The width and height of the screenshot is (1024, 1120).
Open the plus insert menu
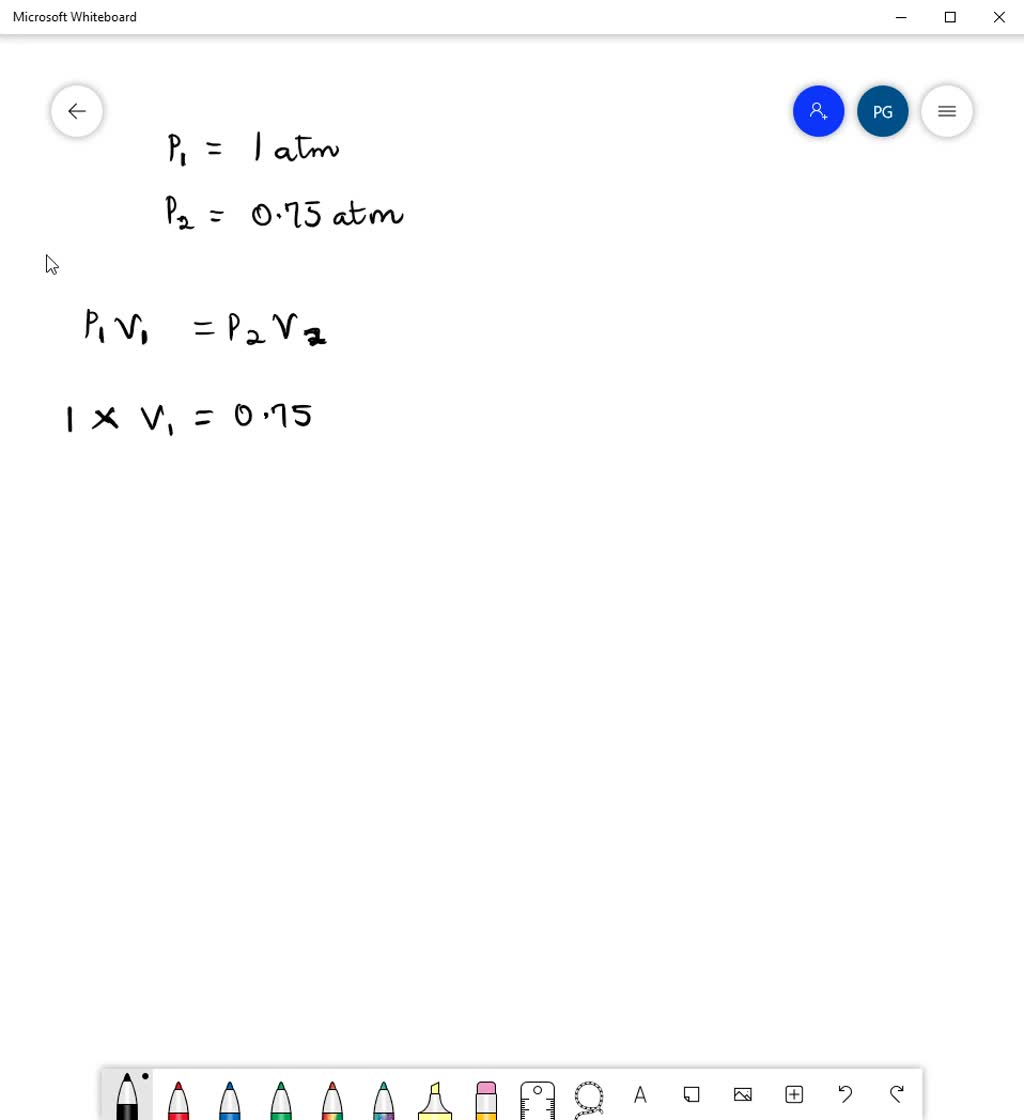click(794, 1095)
